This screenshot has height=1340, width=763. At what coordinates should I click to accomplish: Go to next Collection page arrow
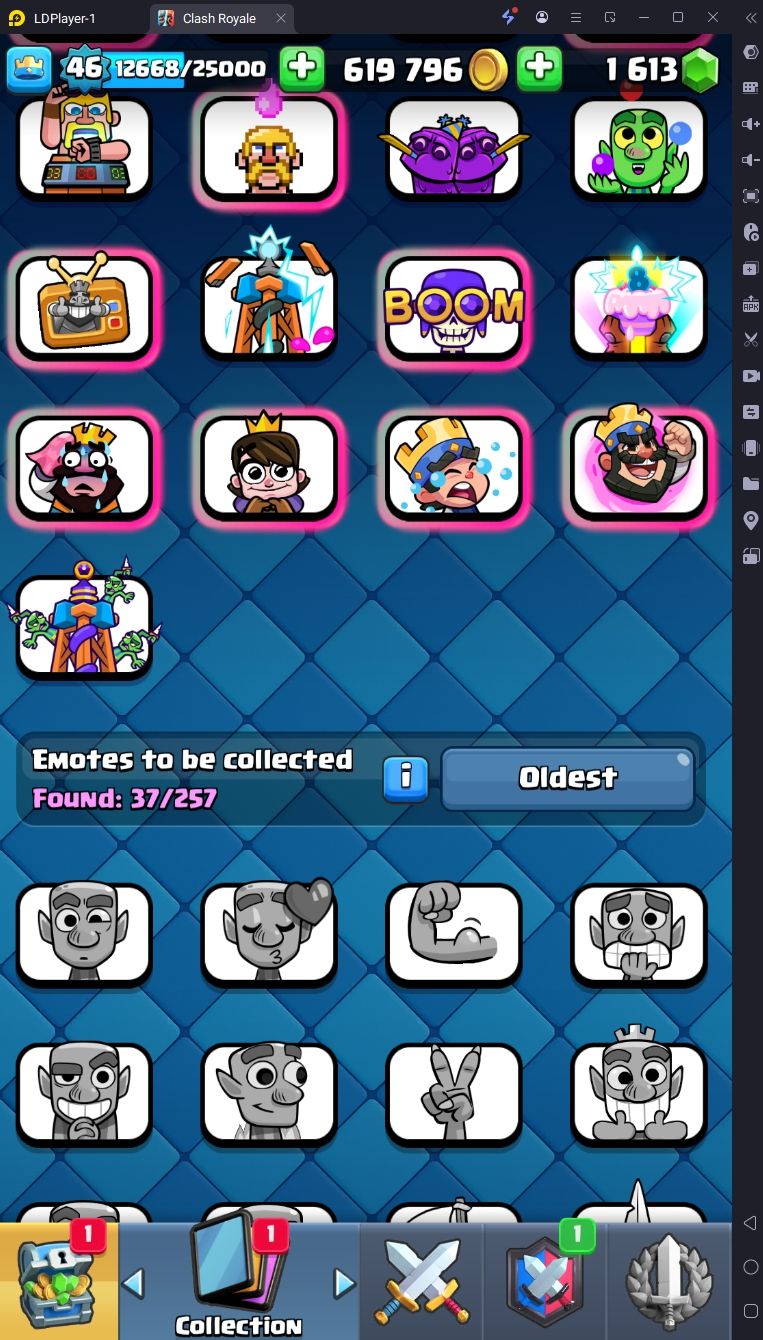[x=344, y=1282]
